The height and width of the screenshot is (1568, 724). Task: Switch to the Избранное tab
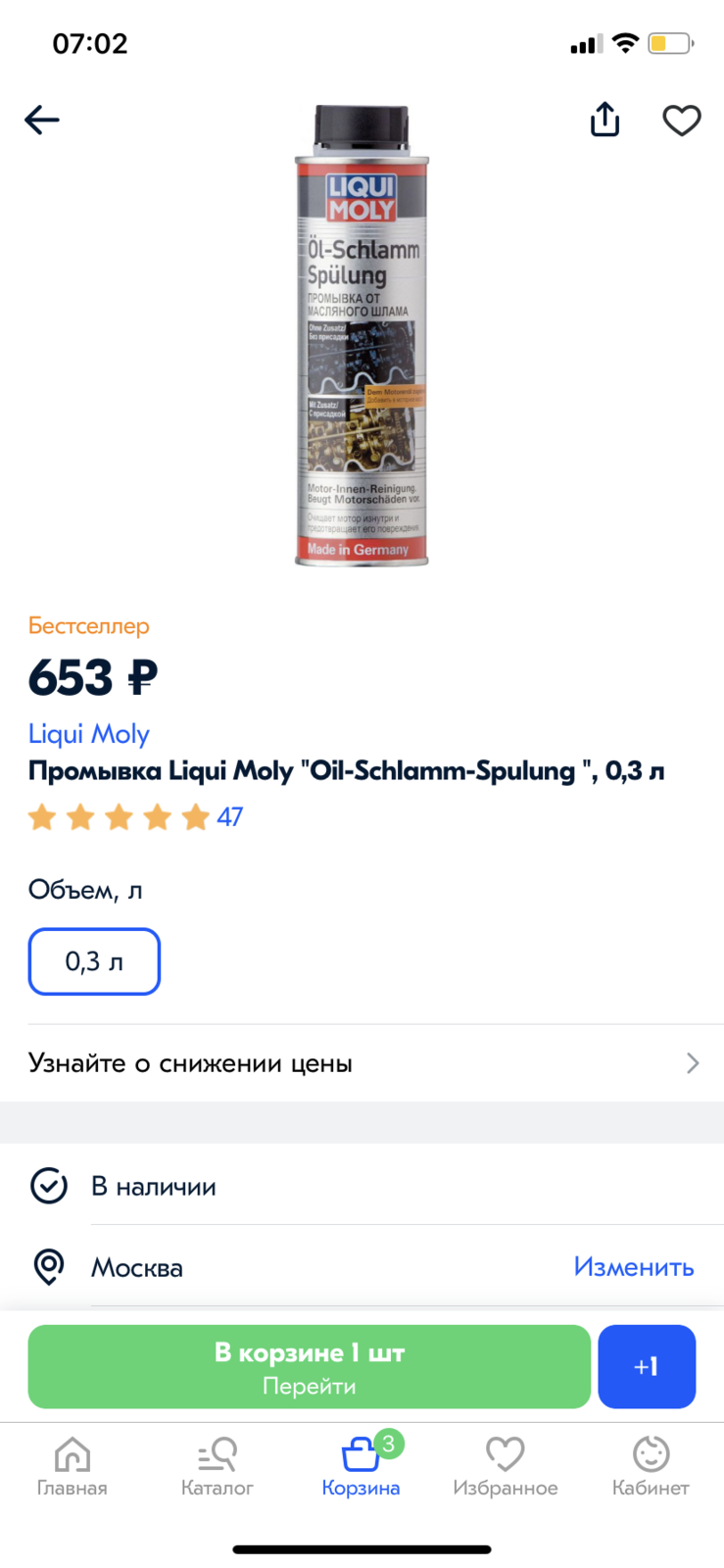506,1467
